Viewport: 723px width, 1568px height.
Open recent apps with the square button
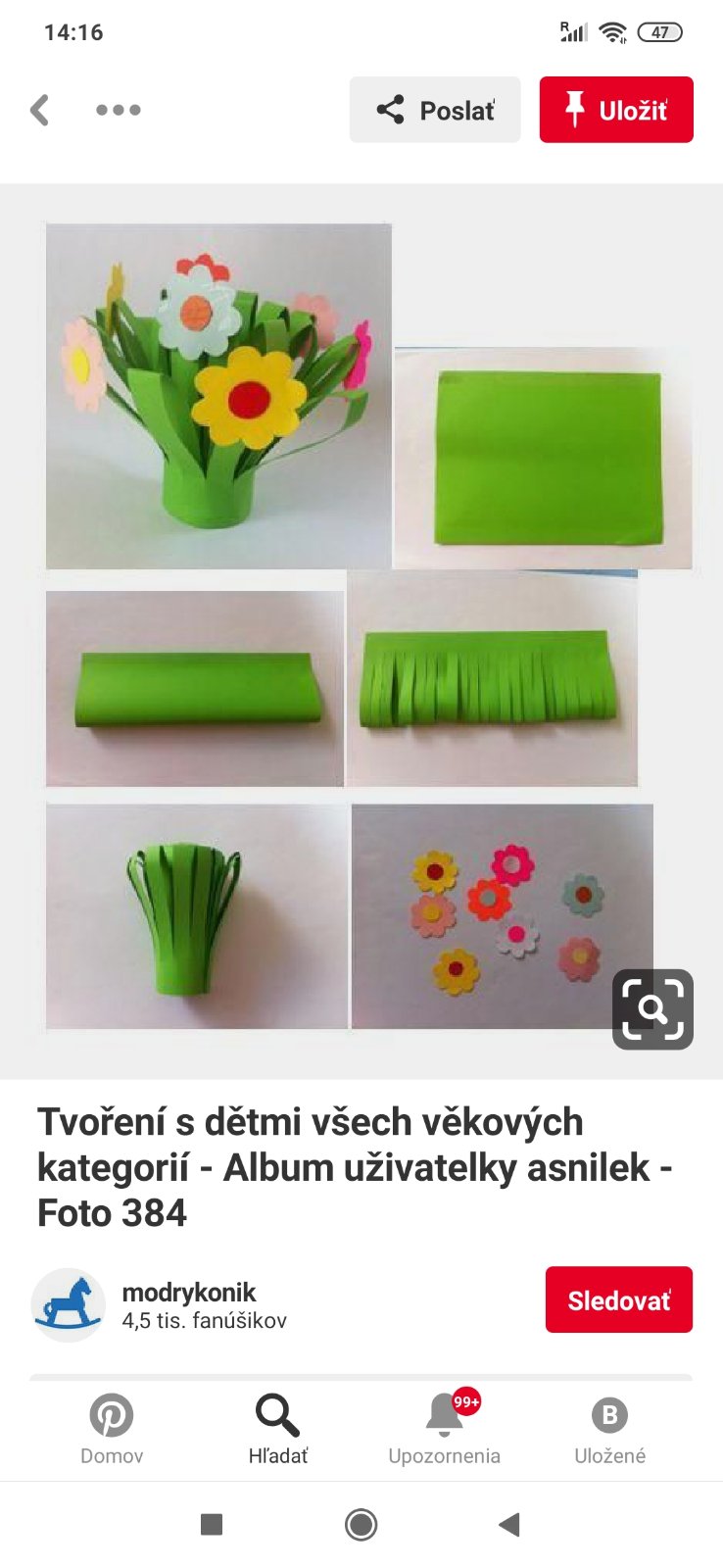coord(212,1524)
